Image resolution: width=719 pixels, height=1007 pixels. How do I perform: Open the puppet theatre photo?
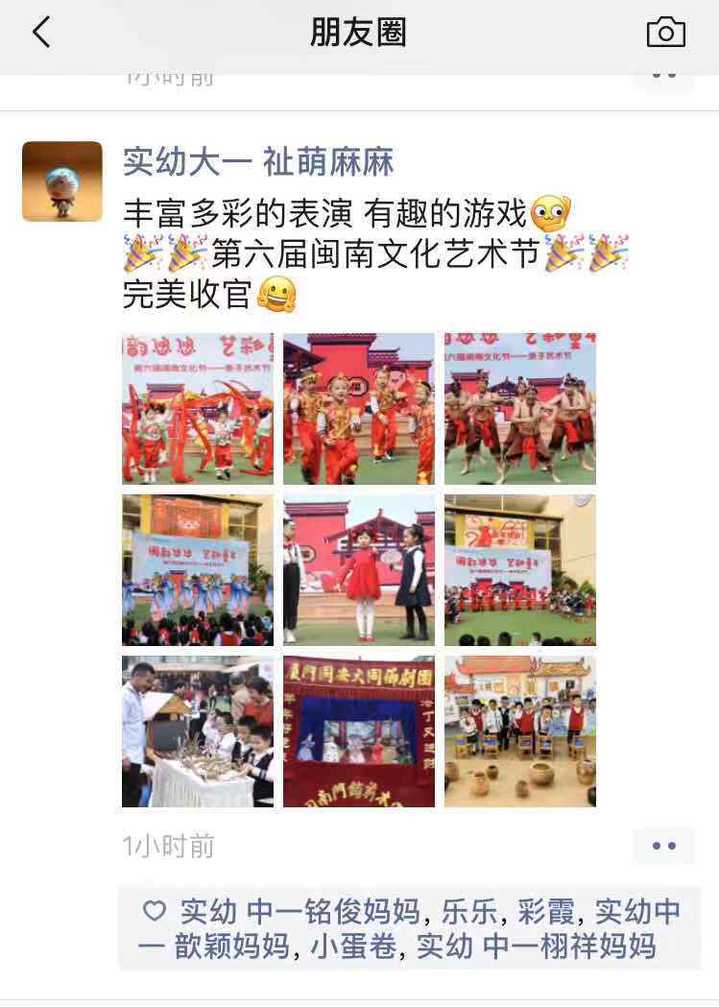[359, 731]
